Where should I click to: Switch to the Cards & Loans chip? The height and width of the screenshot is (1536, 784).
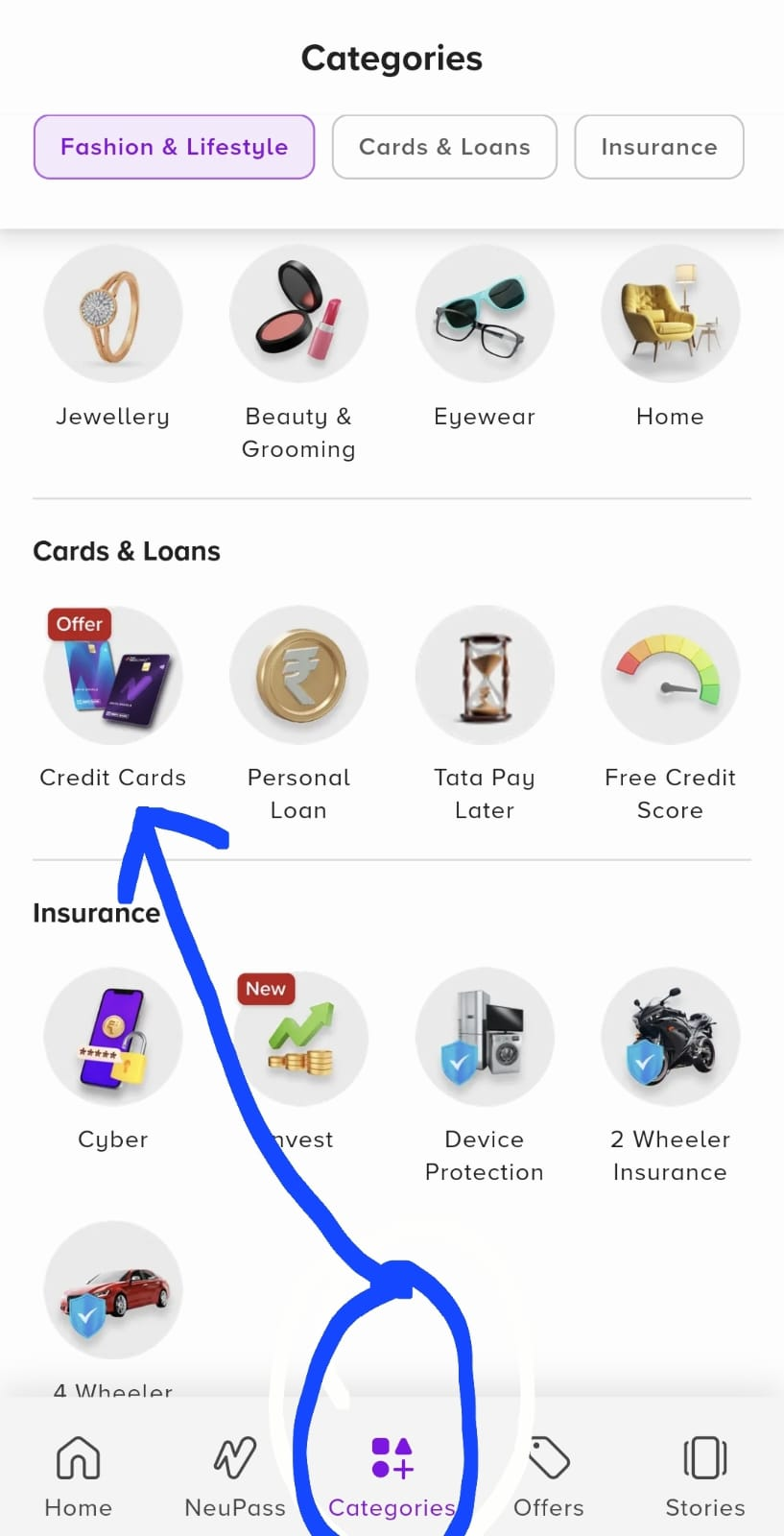444,147
